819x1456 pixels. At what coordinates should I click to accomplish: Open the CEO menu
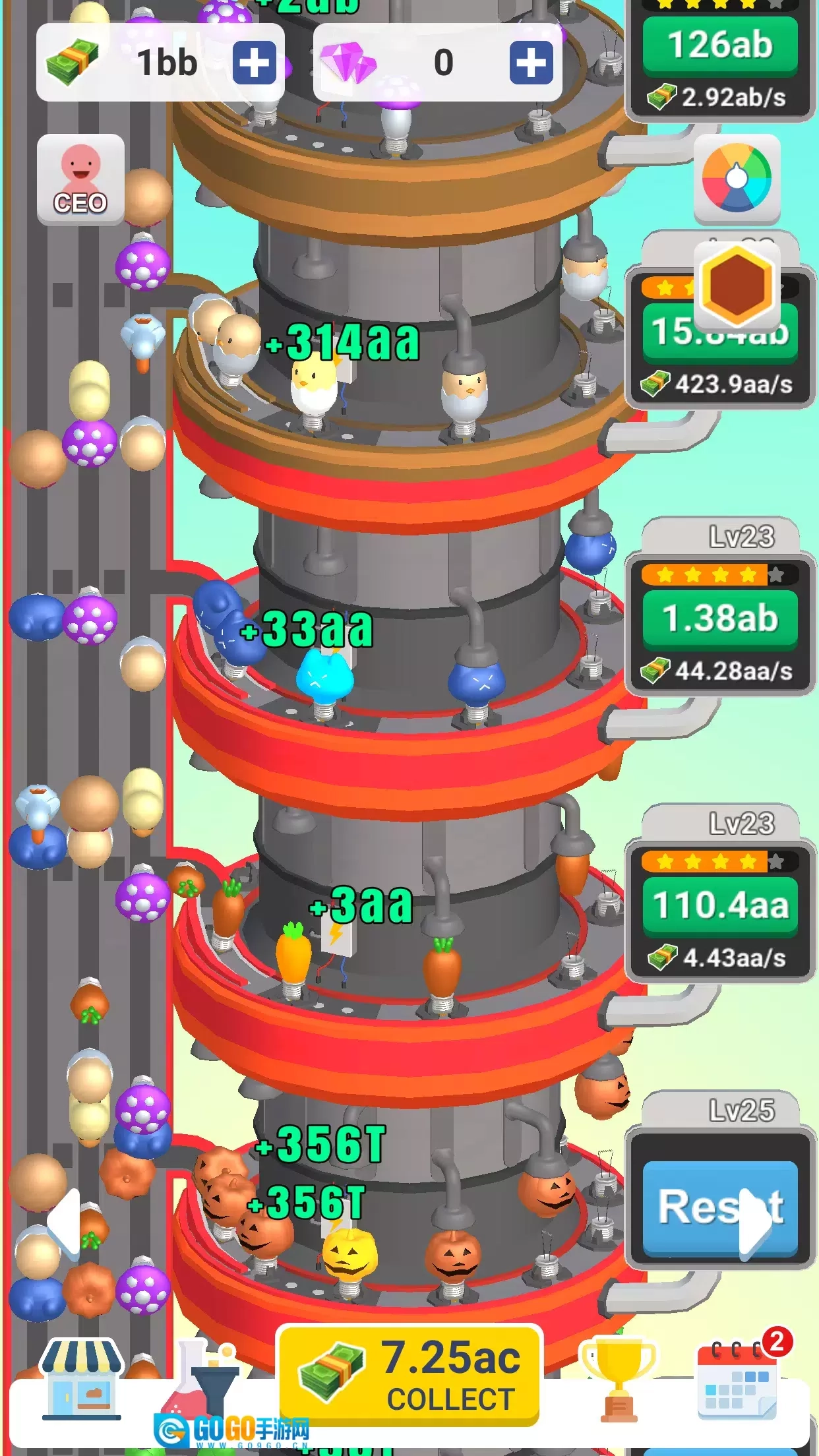click(80, 179)
